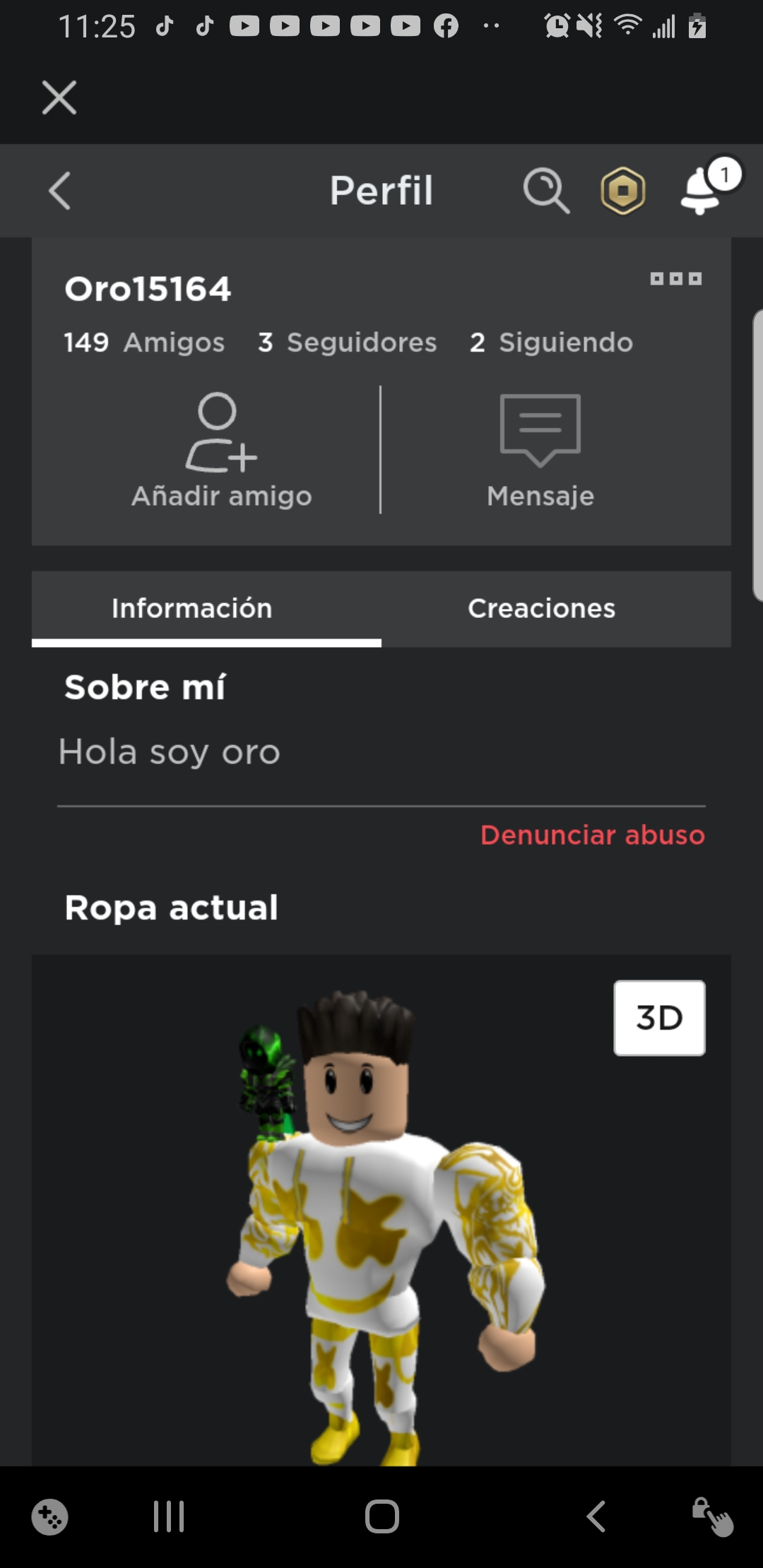The height and width of the screenshot is (1568, 763).
Task: Go to the system home screen
Action: (381, 1516)
